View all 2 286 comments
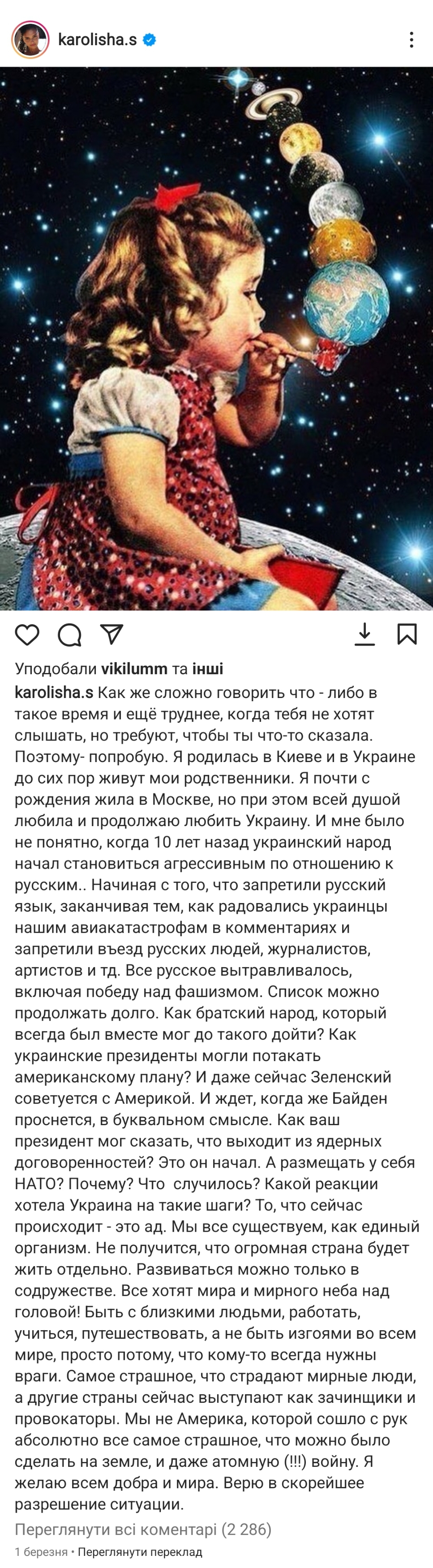Image resolution: width=433 pixels, height=1568 pixels. click(143, 1529)
